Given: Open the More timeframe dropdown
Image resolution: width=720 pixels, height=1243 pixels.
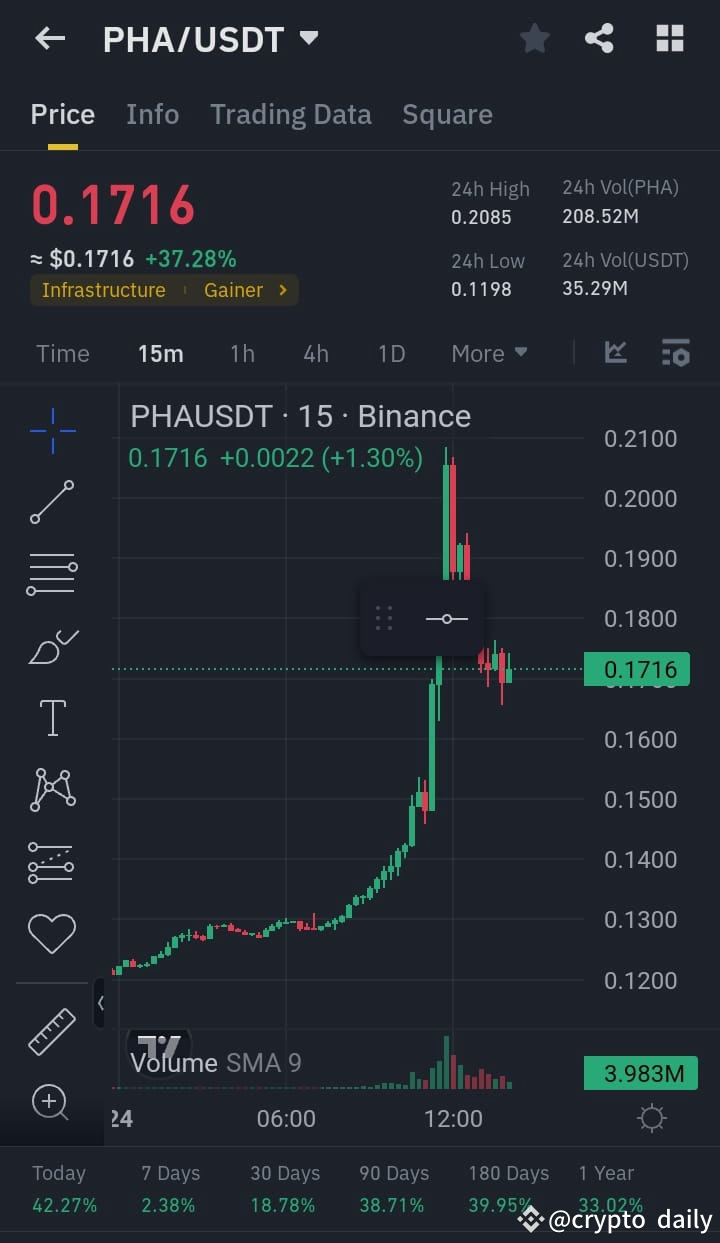Looking at the screenshot, I should pos(489,353).
